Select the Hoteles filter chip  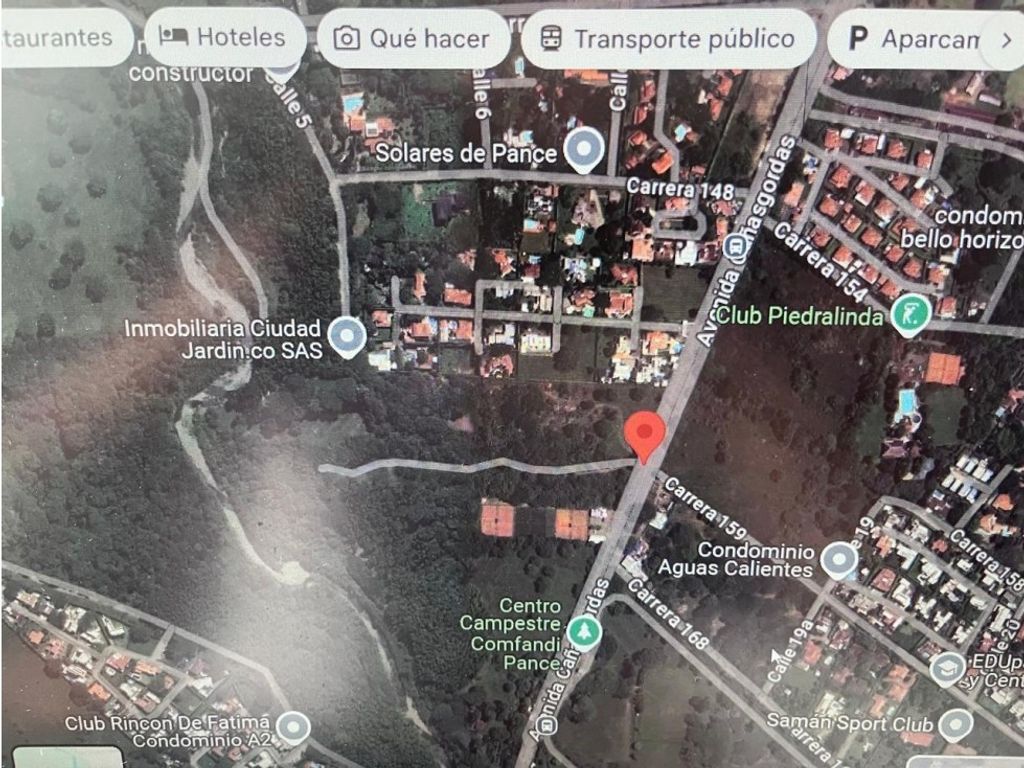pyautogui.click(x=224, y=38)
